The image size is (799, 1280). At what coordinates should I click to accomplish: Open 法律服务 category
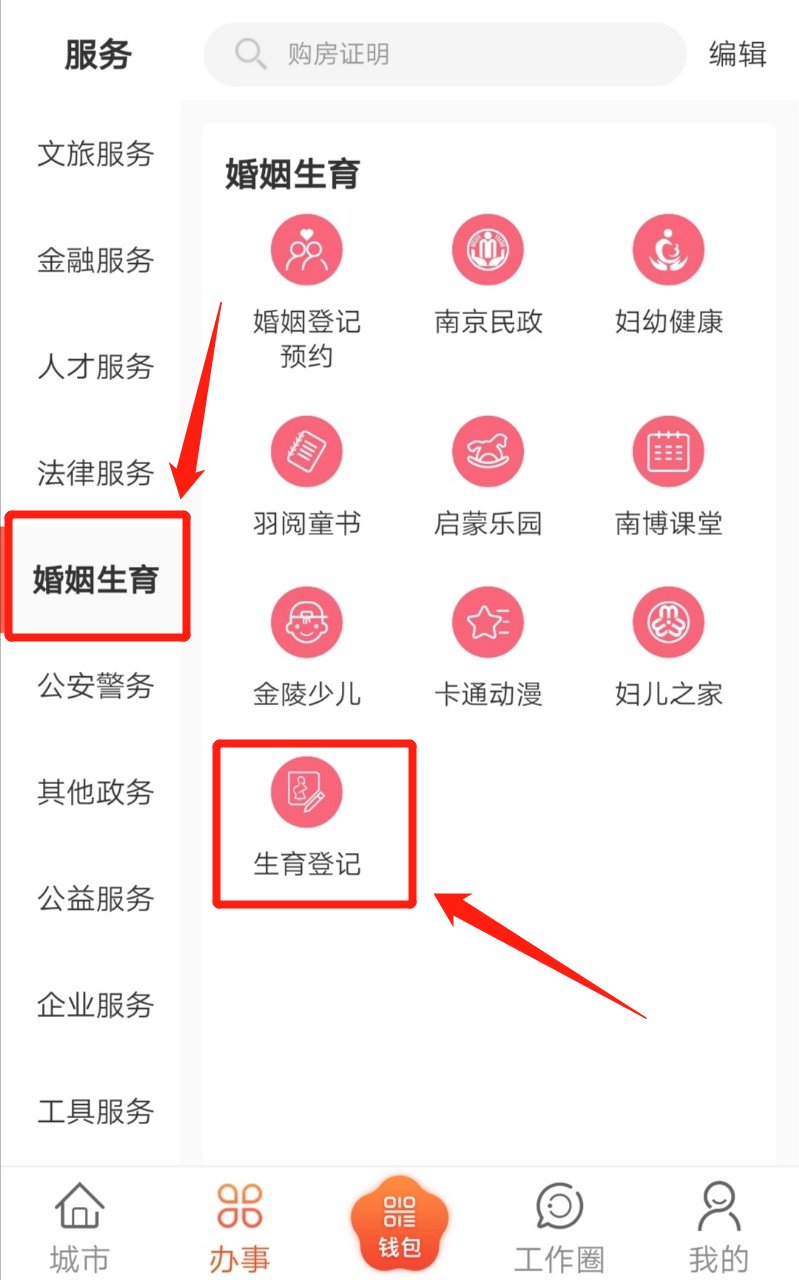[x=96, y=472]
